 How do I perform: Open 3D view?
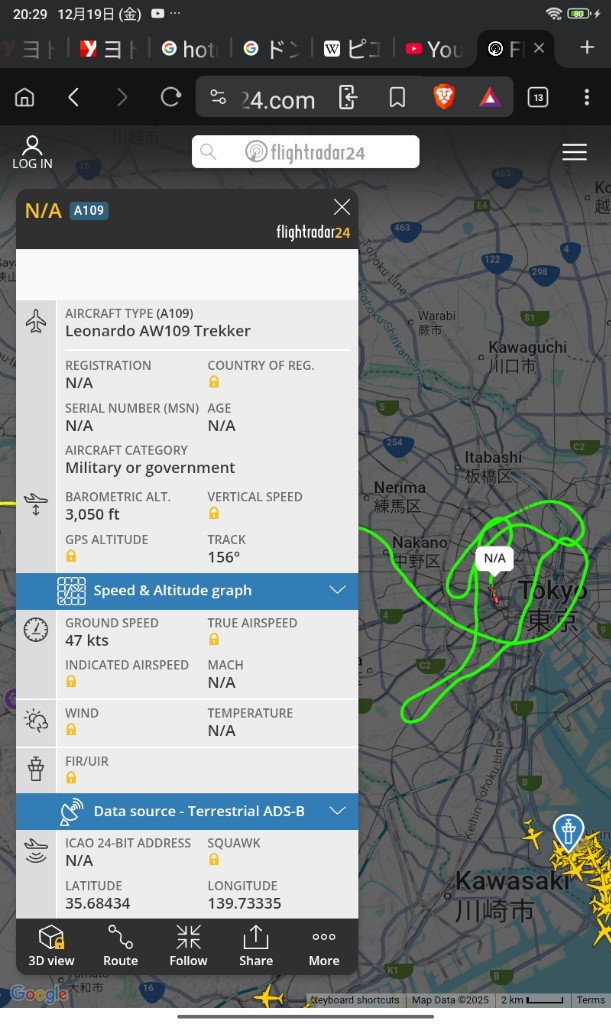(51, 945)
